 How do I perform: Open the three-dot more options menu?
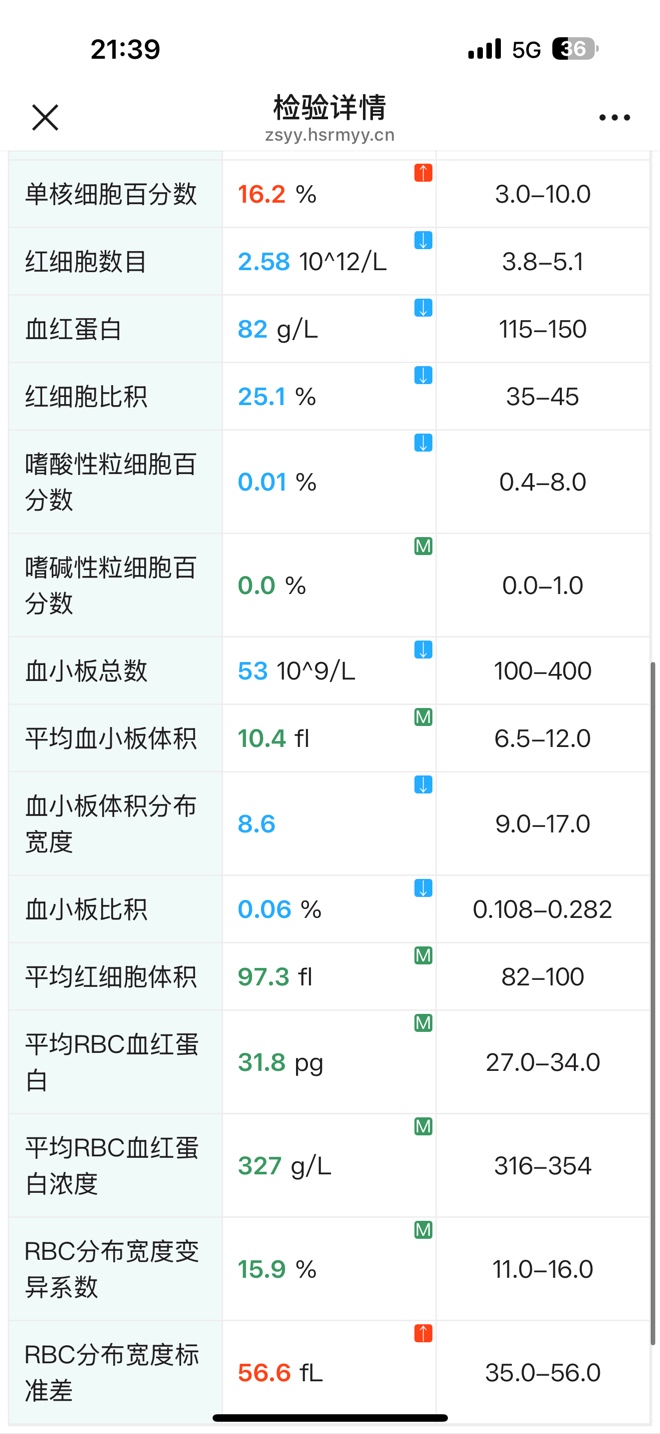pos(614,118)
